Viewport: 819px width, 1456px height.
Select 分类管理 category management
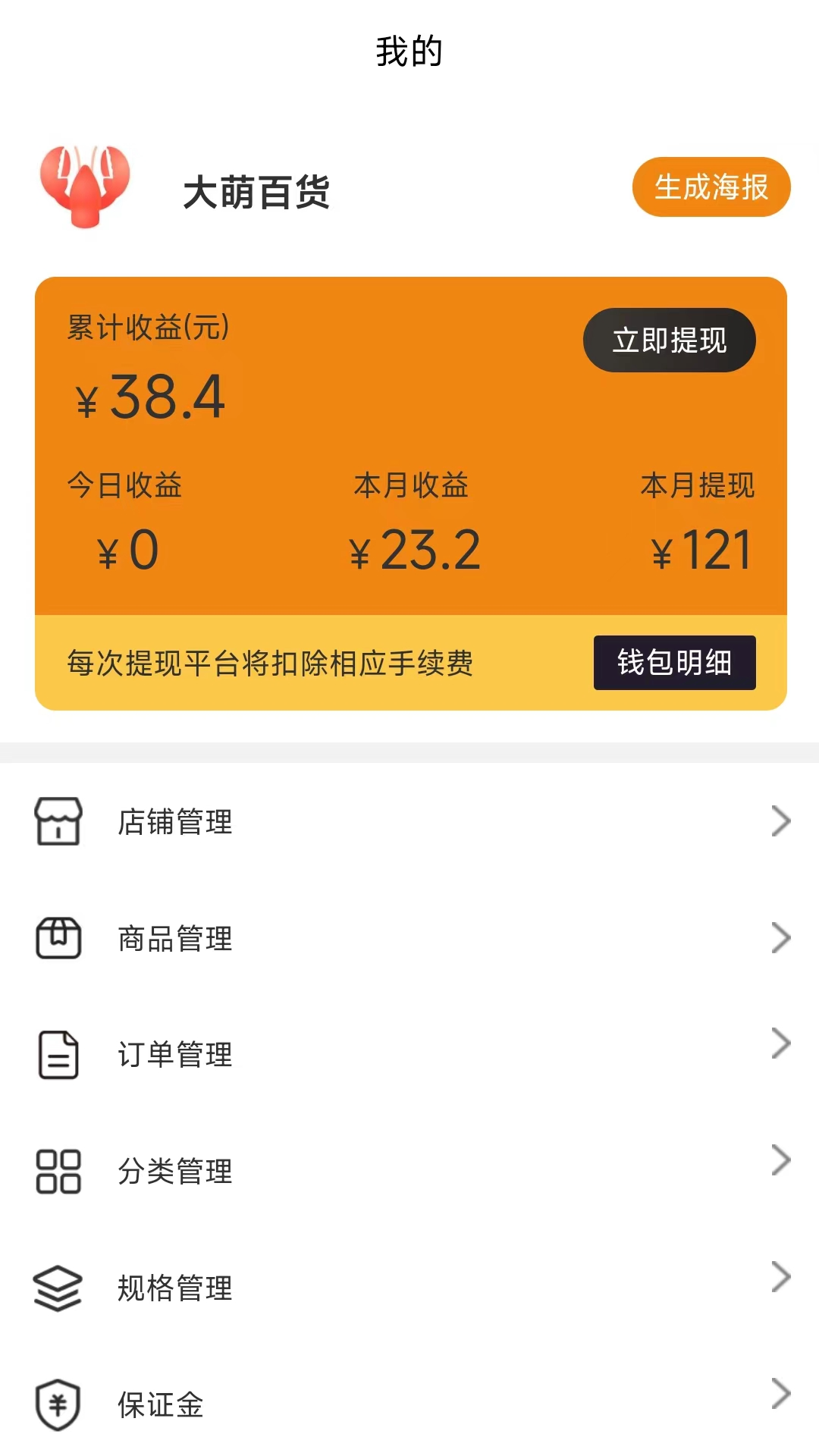click(409, 1171)
